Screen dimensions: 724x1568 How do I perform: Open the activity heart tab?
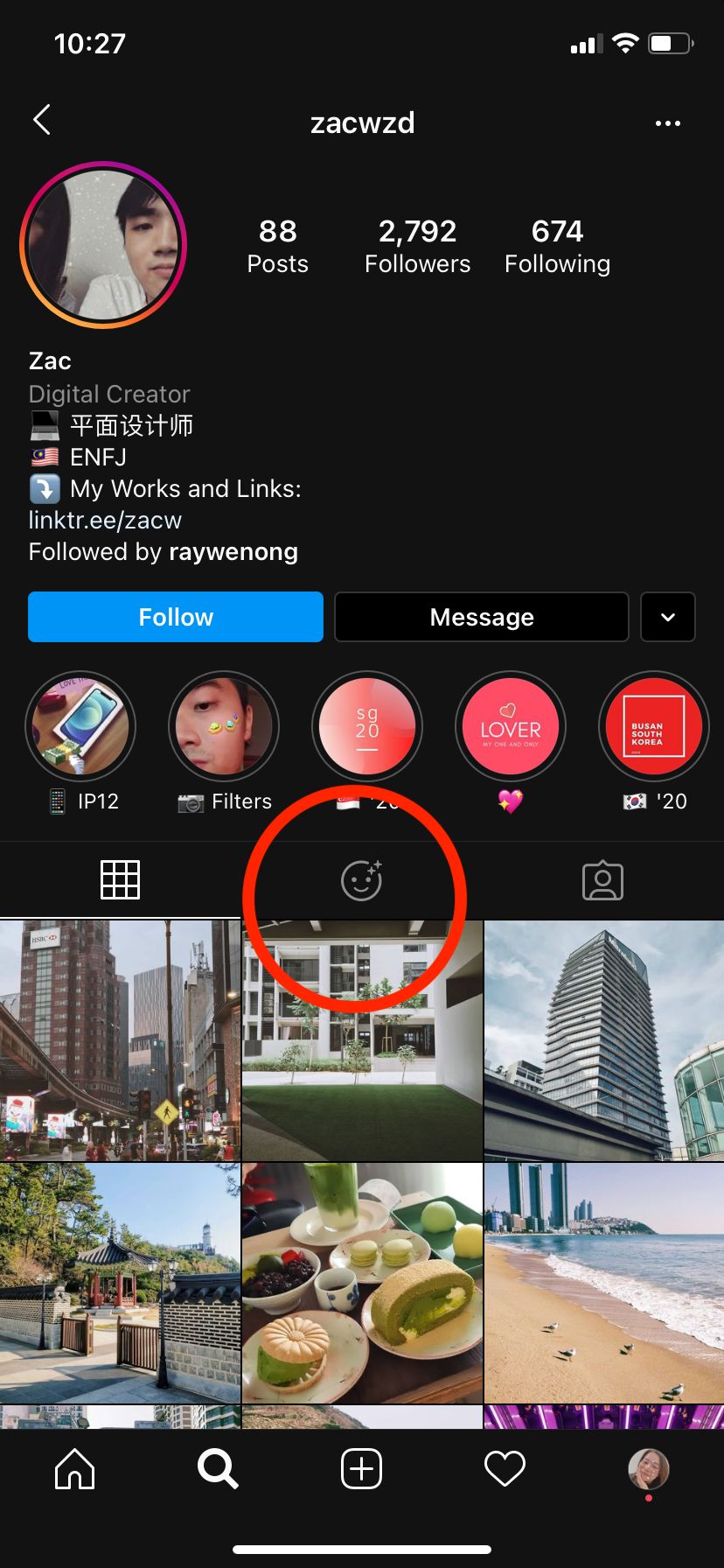coord(505,1469)
